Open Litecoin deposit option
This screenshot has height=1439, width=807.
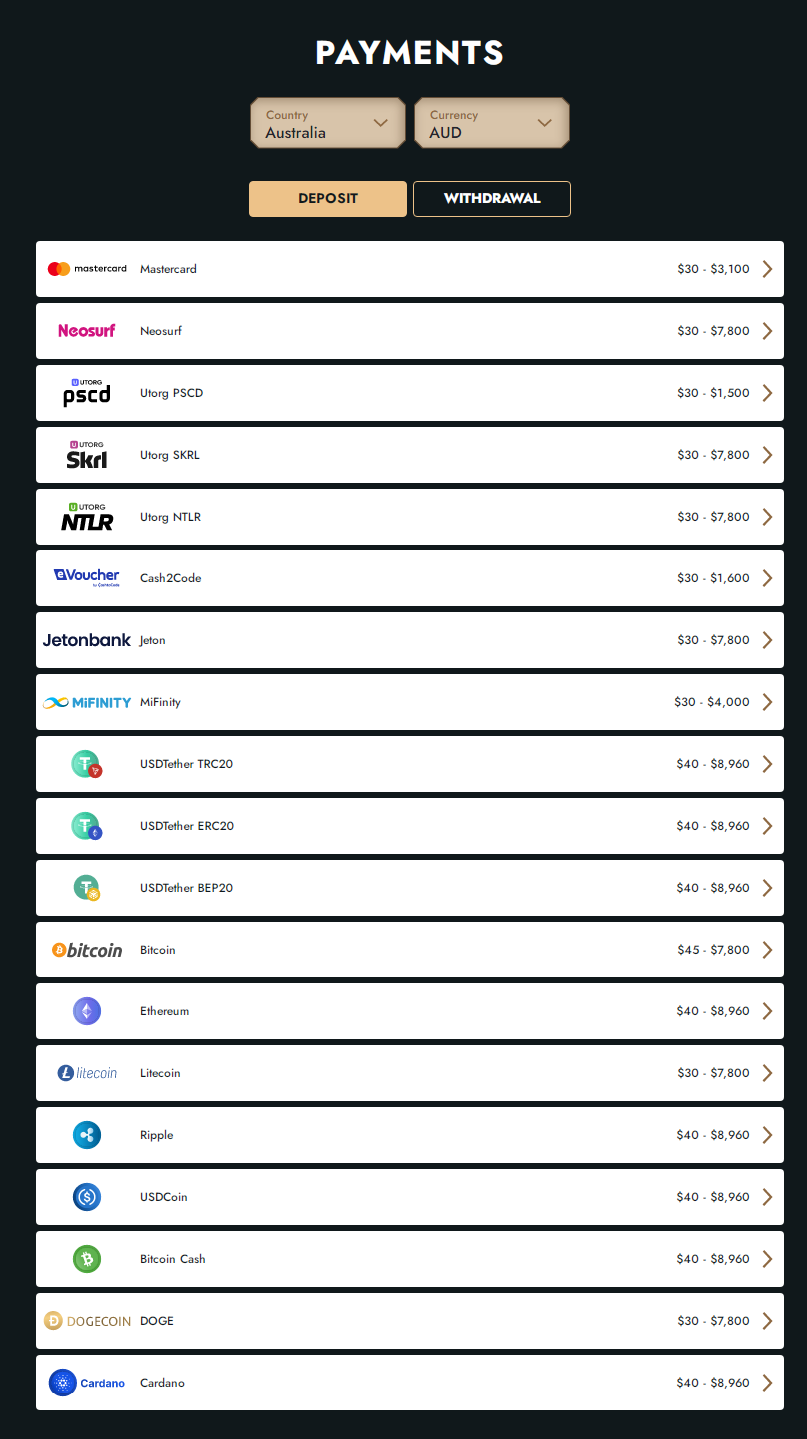point(410,1073)
